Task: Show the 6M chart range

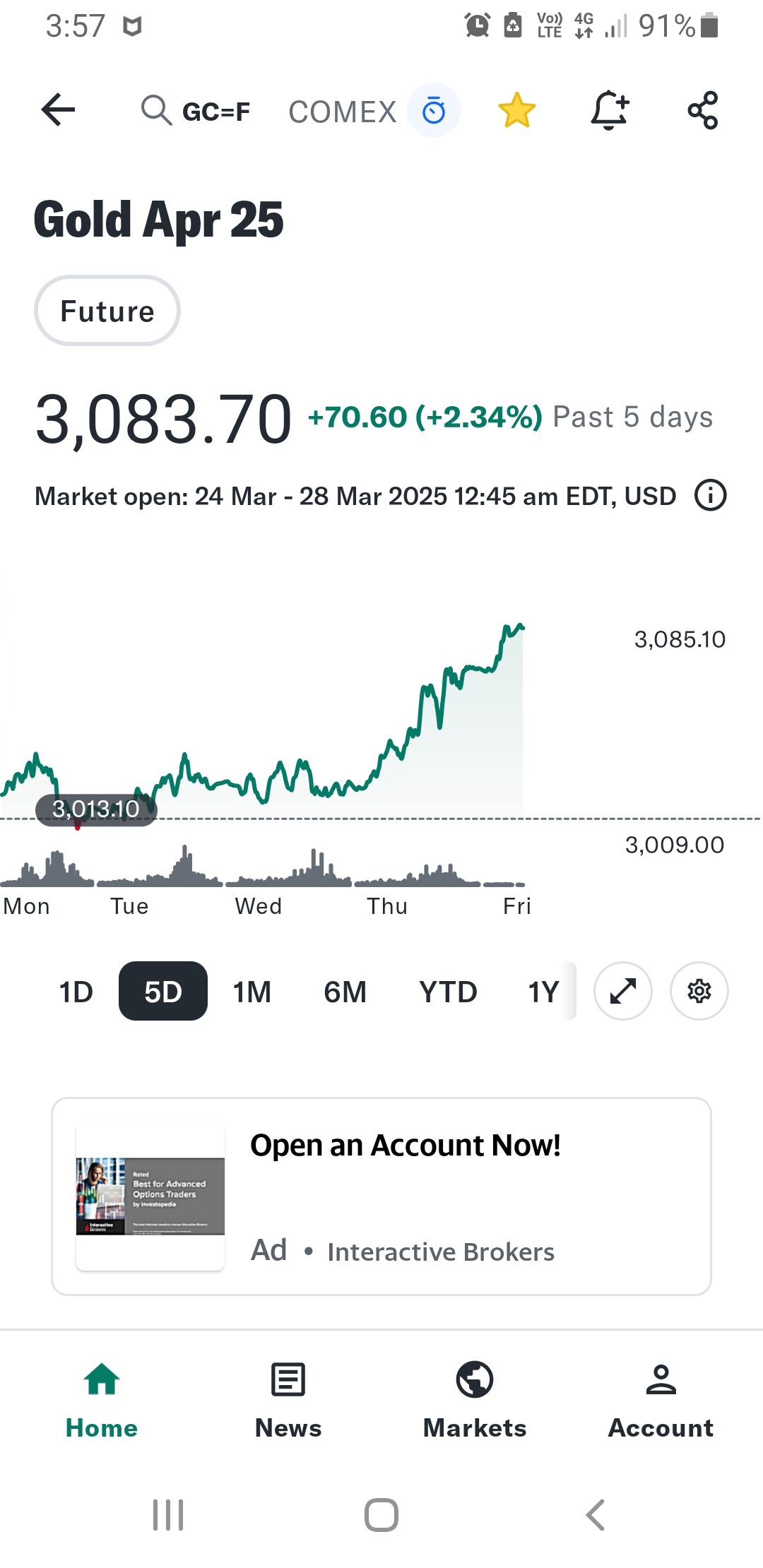Action: click(x=345, y=992)
